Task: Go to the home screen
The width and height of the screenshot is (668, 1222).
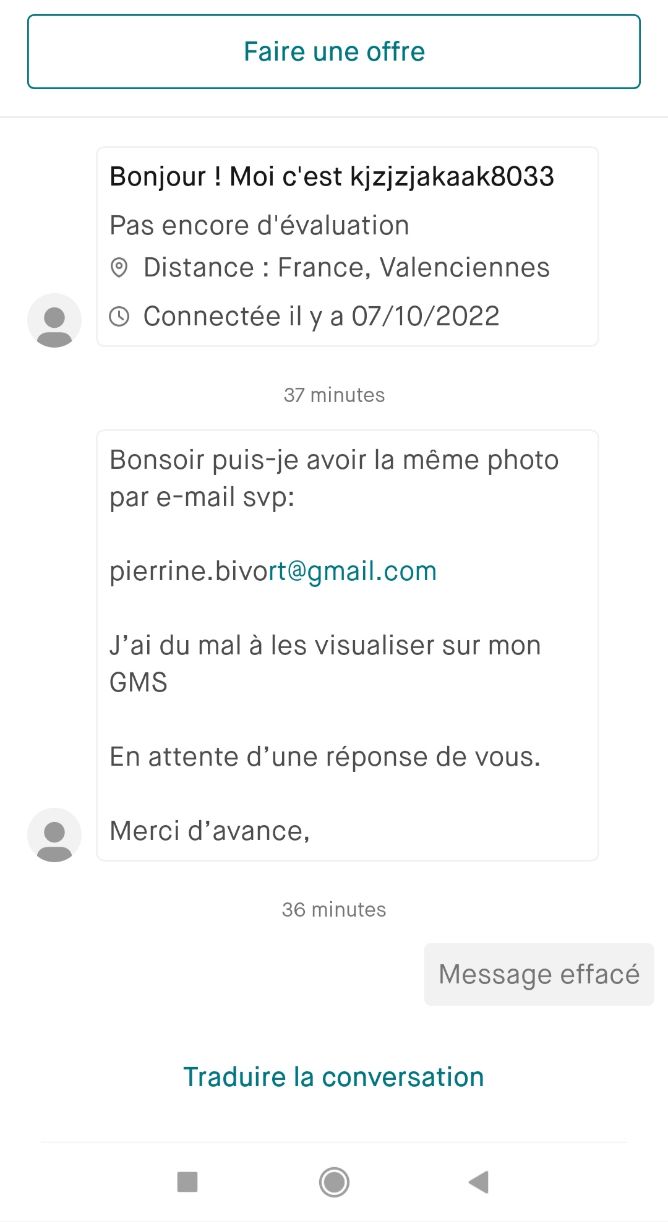Action: pos(334,1183)
